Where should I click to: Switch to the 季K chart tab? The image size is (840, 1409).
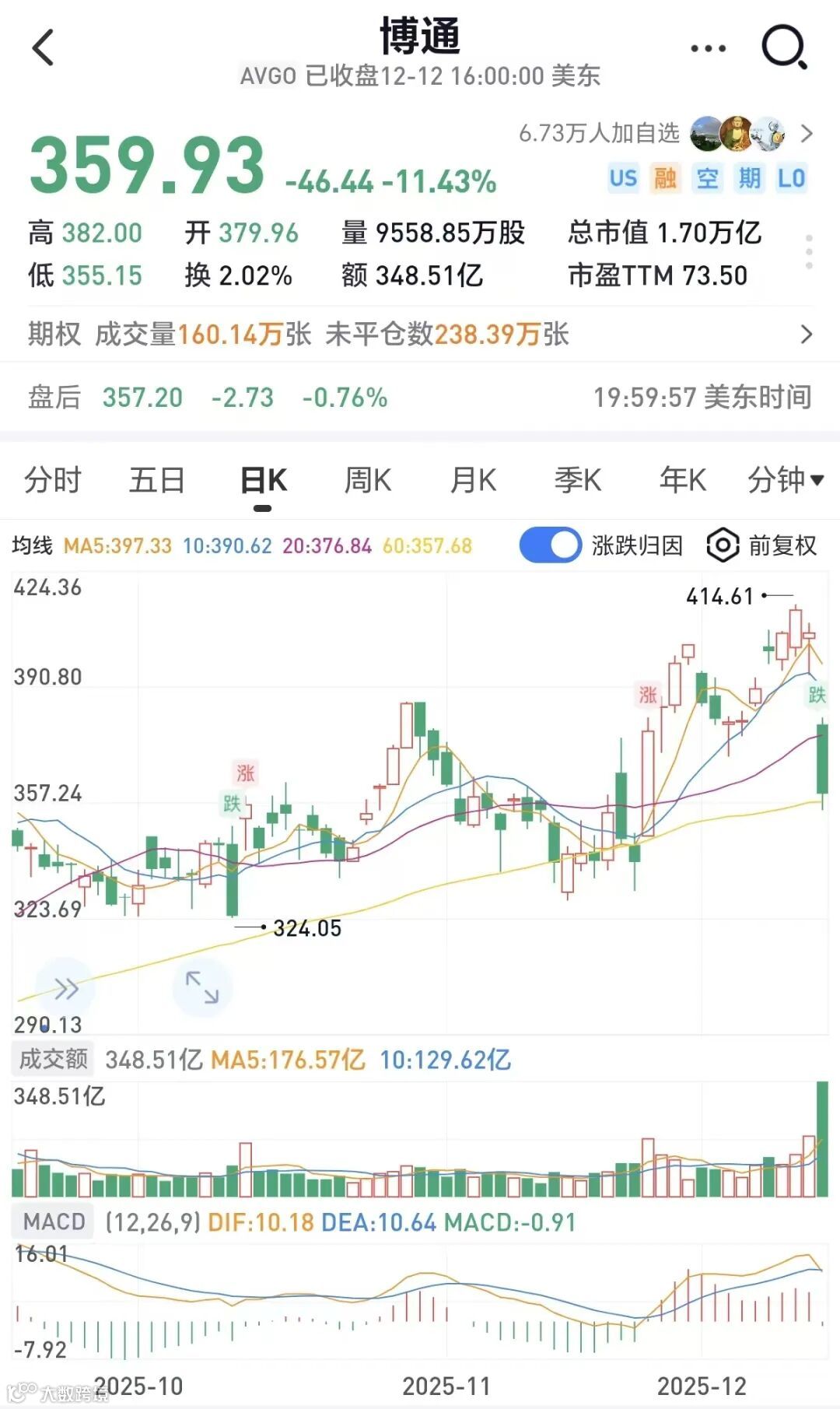(x=578, y=480)
